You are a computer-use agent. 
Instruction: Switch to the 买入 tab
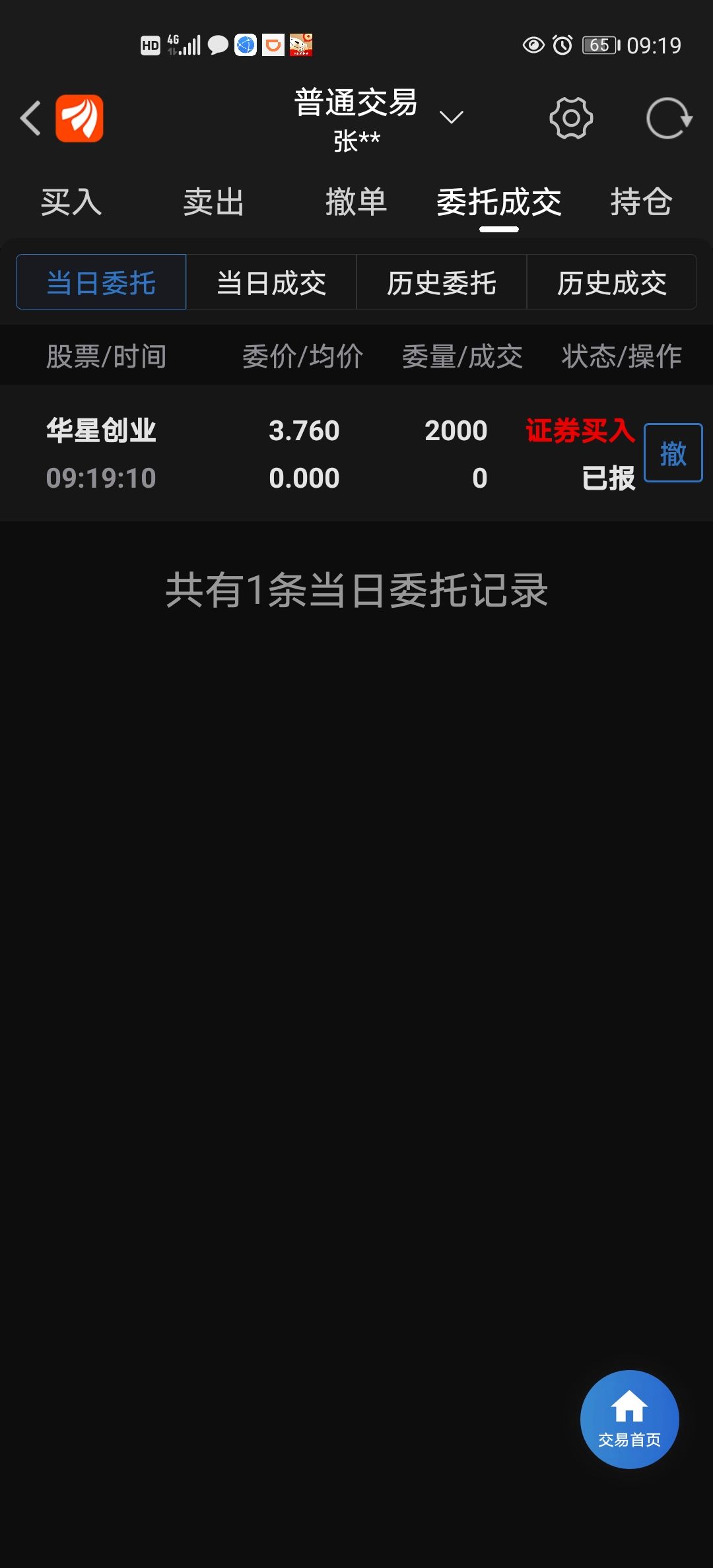click(x=71, y=203)
